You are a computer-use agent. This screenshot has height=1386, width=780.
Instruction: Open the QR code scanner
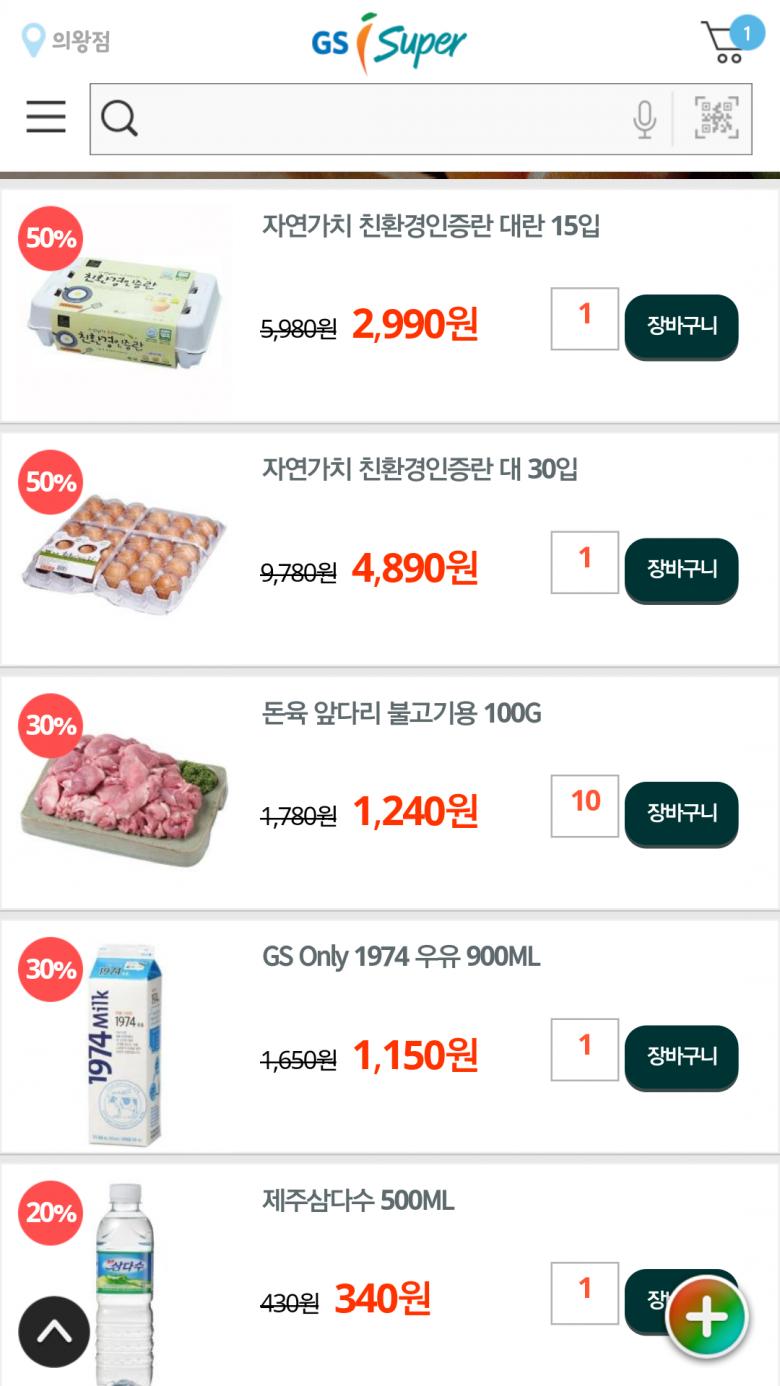[716, 119]
